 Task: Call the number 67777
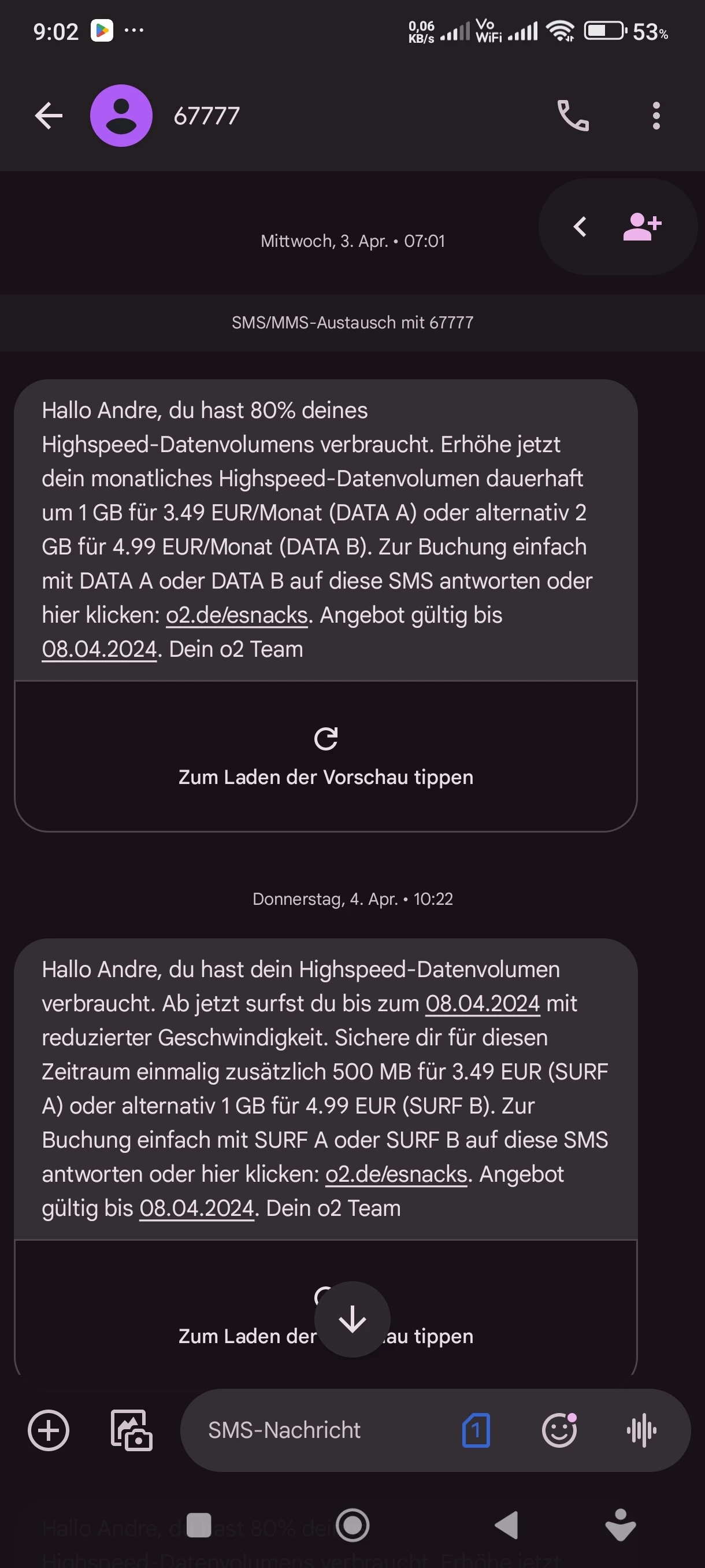coord(573,116)
